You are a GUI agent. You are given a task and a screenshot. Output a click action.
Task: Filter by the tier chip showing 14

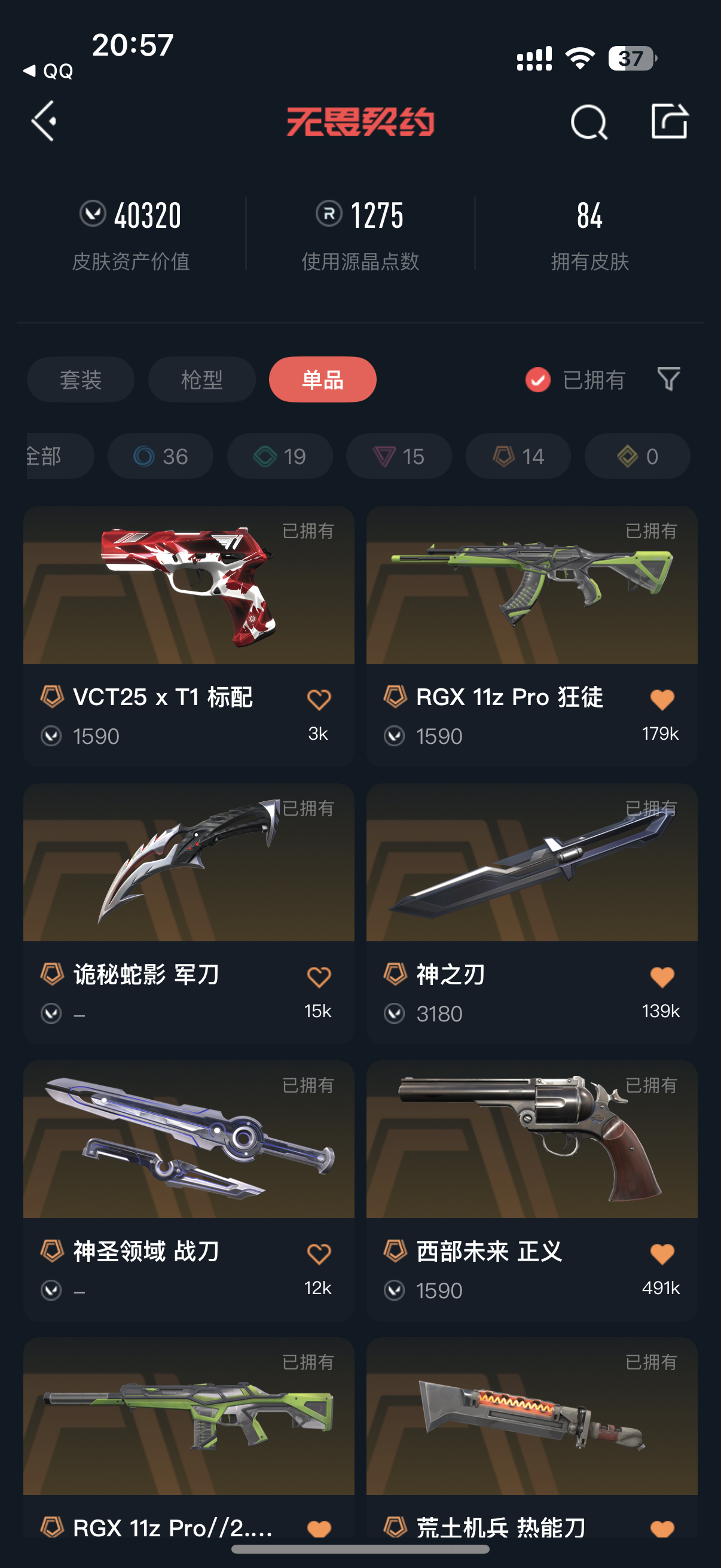[x=518, y=456]
